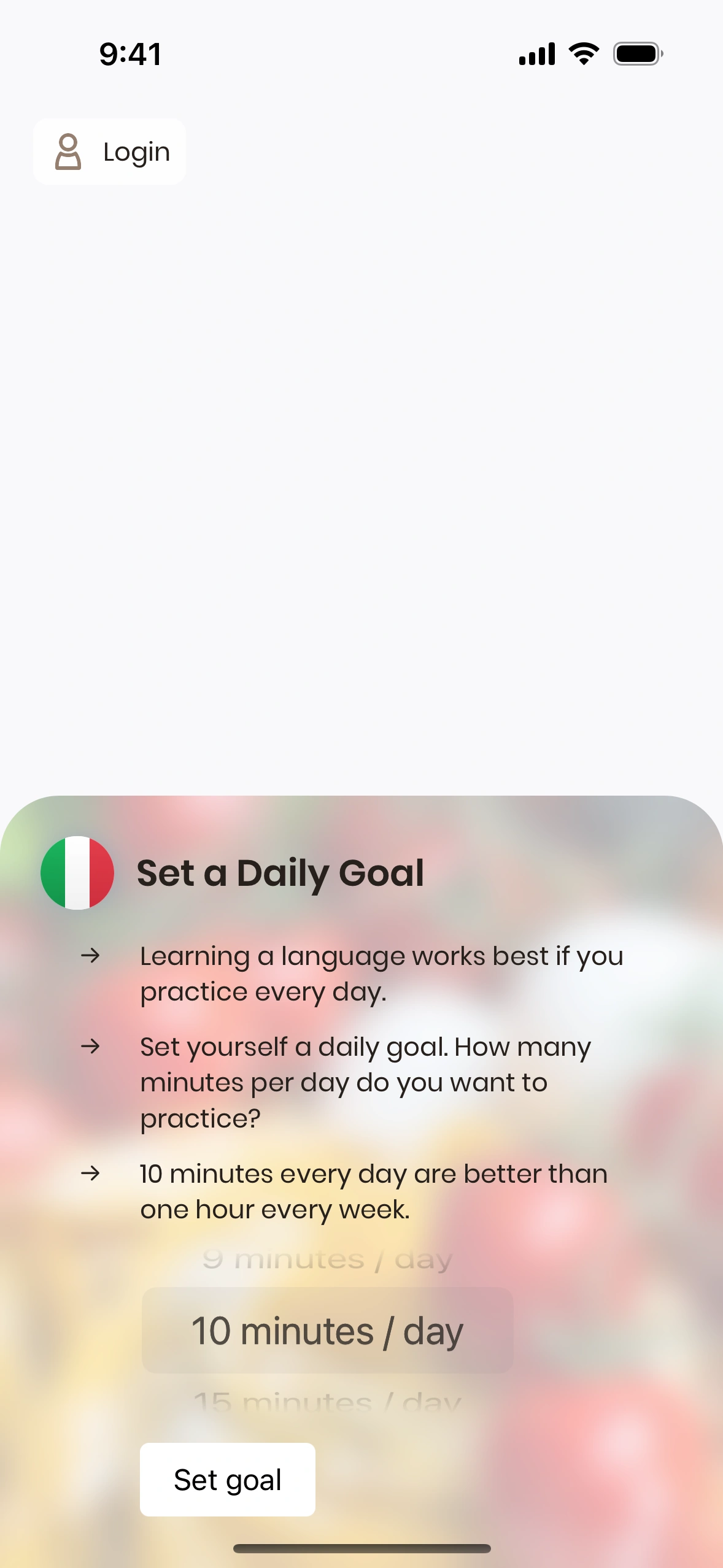Image resolution: width=723 pixels, height=1568 pixels.
Task: Open the Login button
Action: click(110, 152)
